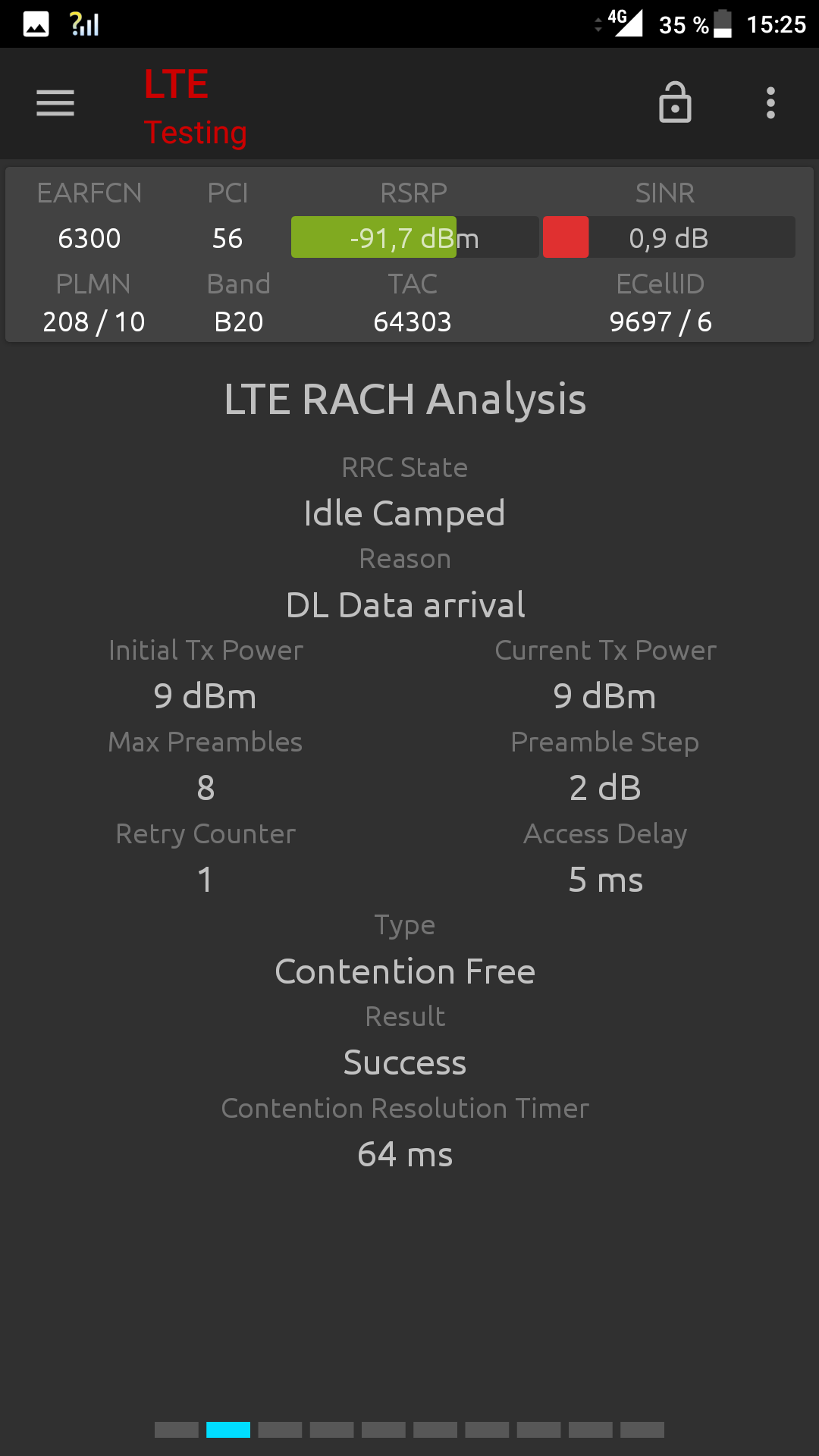Image resolution: width=819 pixels, height=1456 pixels.
Task: Open the hamburger navigation drawer
Action: coord(55,103)
